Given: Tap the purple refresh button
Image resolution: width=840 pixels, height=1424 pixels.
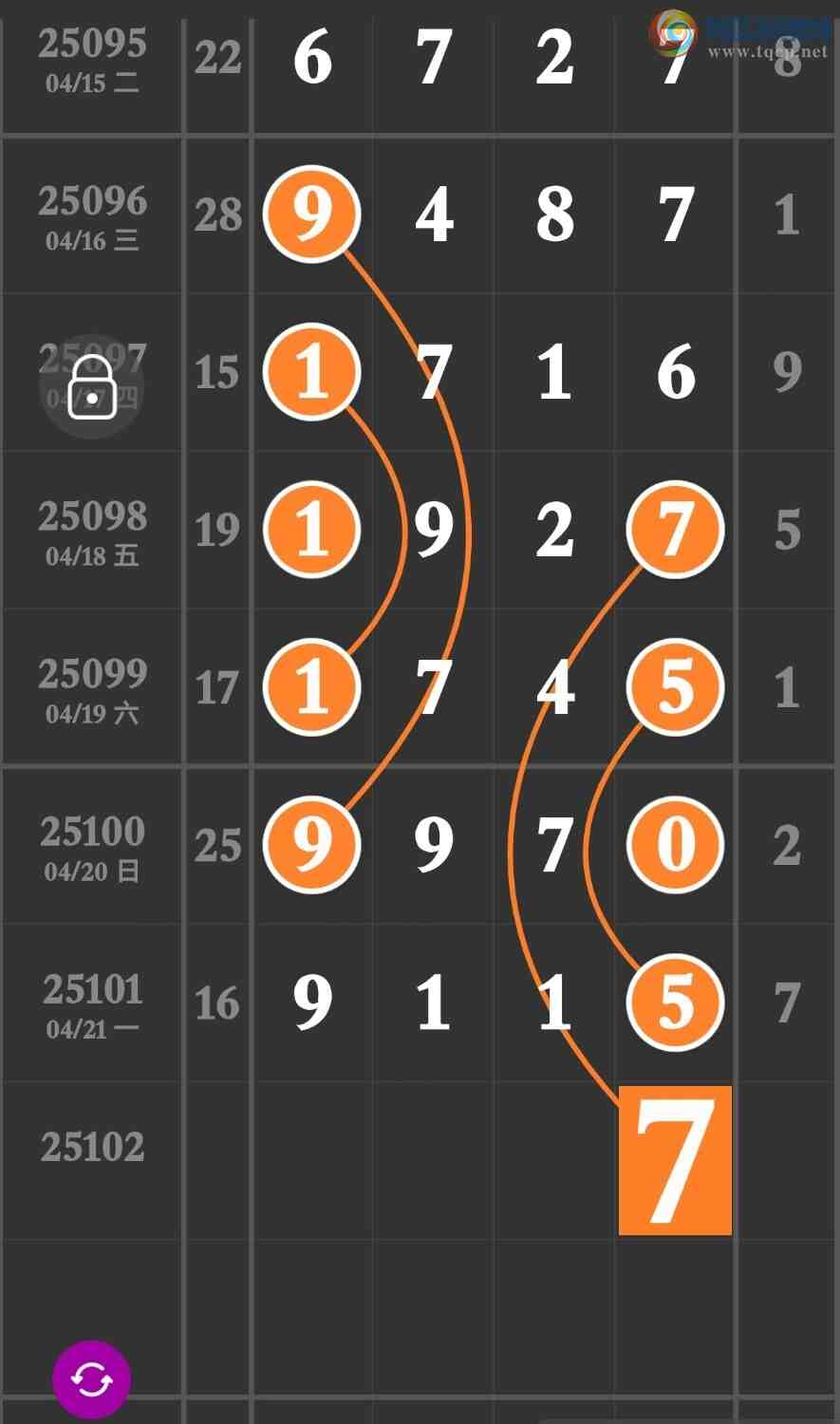Looking at the screenshot, I should (x=91, y=1378).
